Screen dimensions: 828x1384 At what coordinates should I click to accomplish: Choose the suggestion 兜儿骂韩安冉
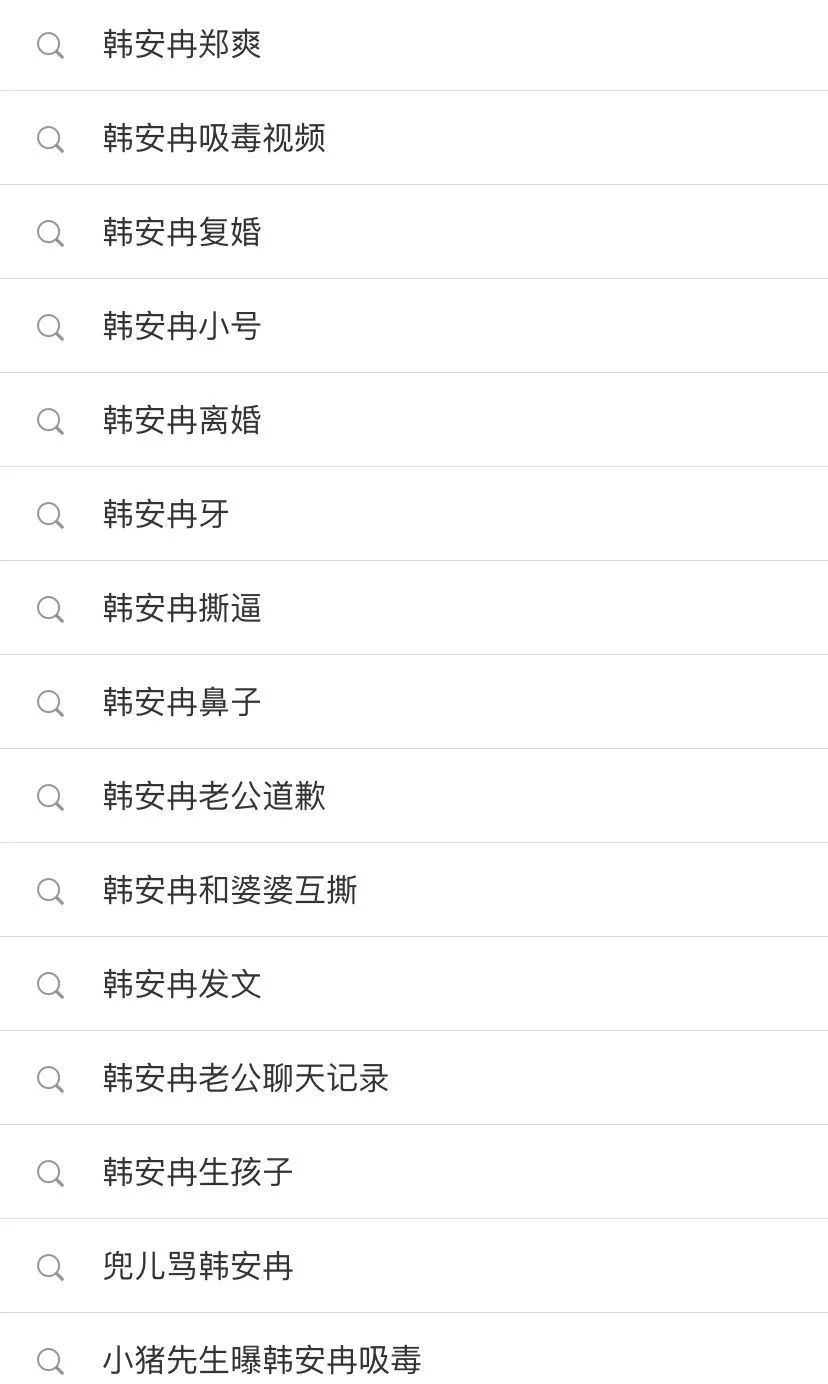click(x=414, y=1266)
